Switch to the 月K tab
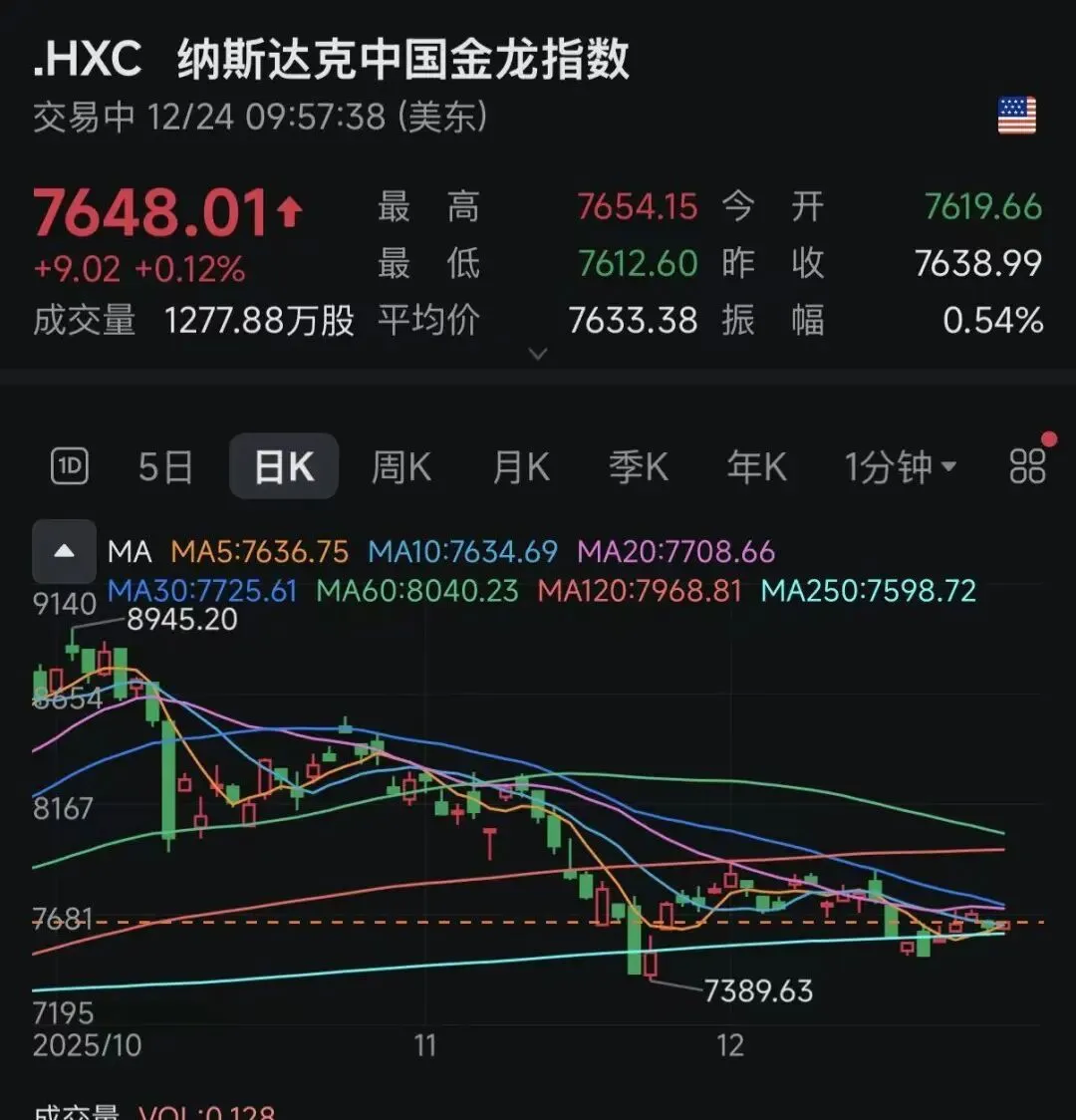1076x1120 pixels. 519,465
